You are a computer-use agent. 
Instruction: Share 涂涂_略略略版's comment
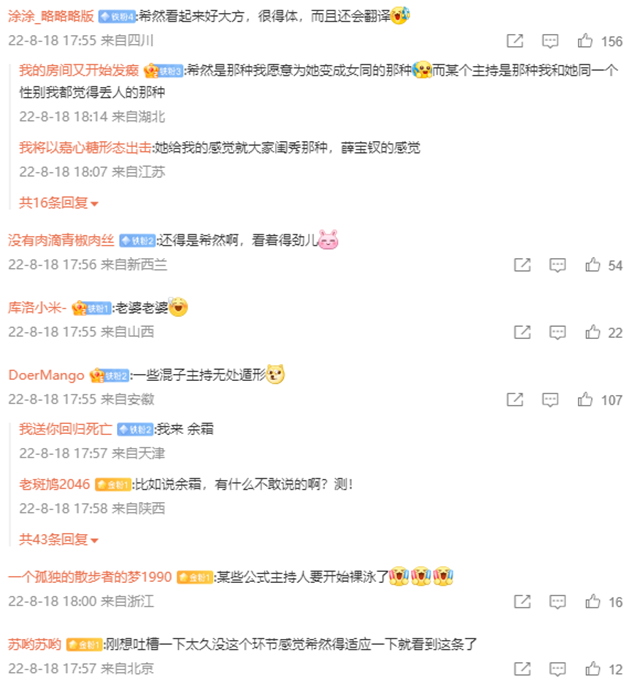(x=514, y=41)
